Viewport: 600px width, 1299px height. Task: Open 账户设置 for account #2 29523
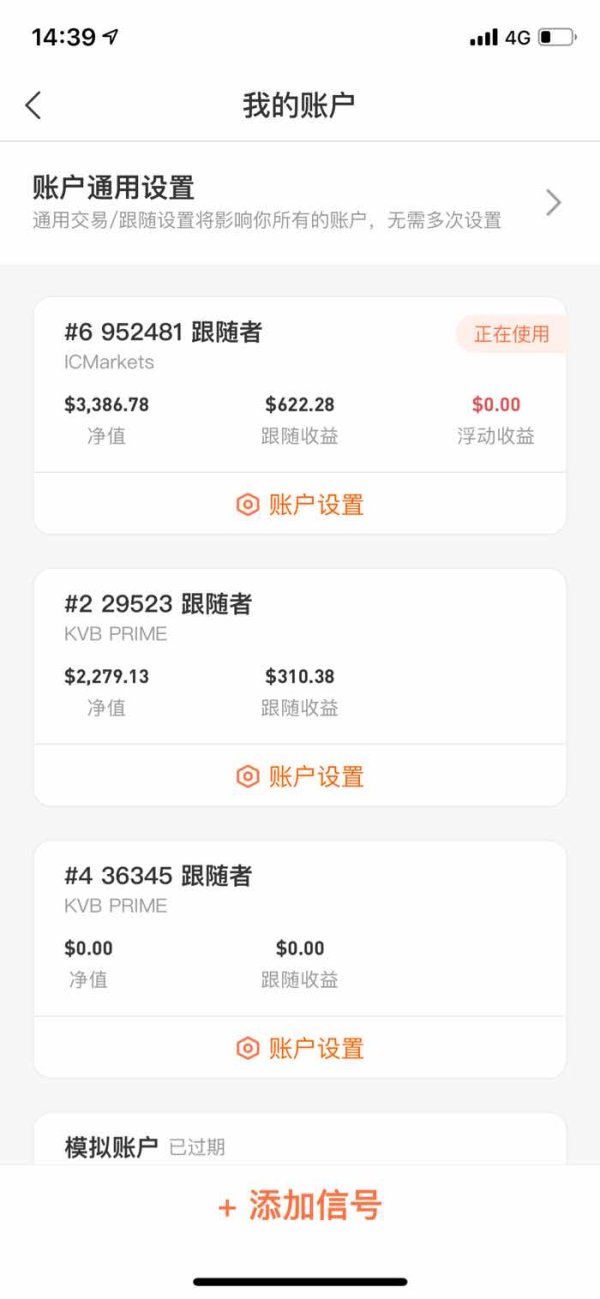coord(300,776)
